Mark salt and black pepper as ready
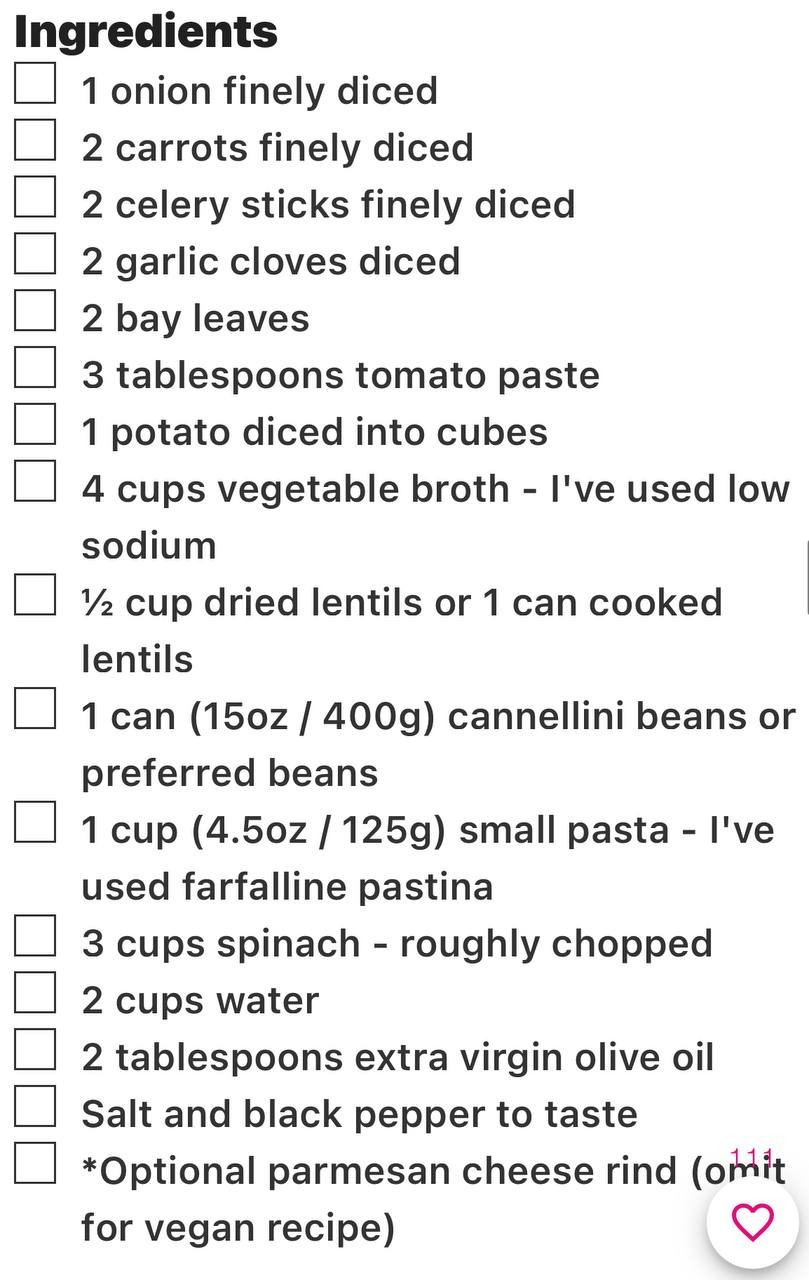 (x=35, y=1107)
